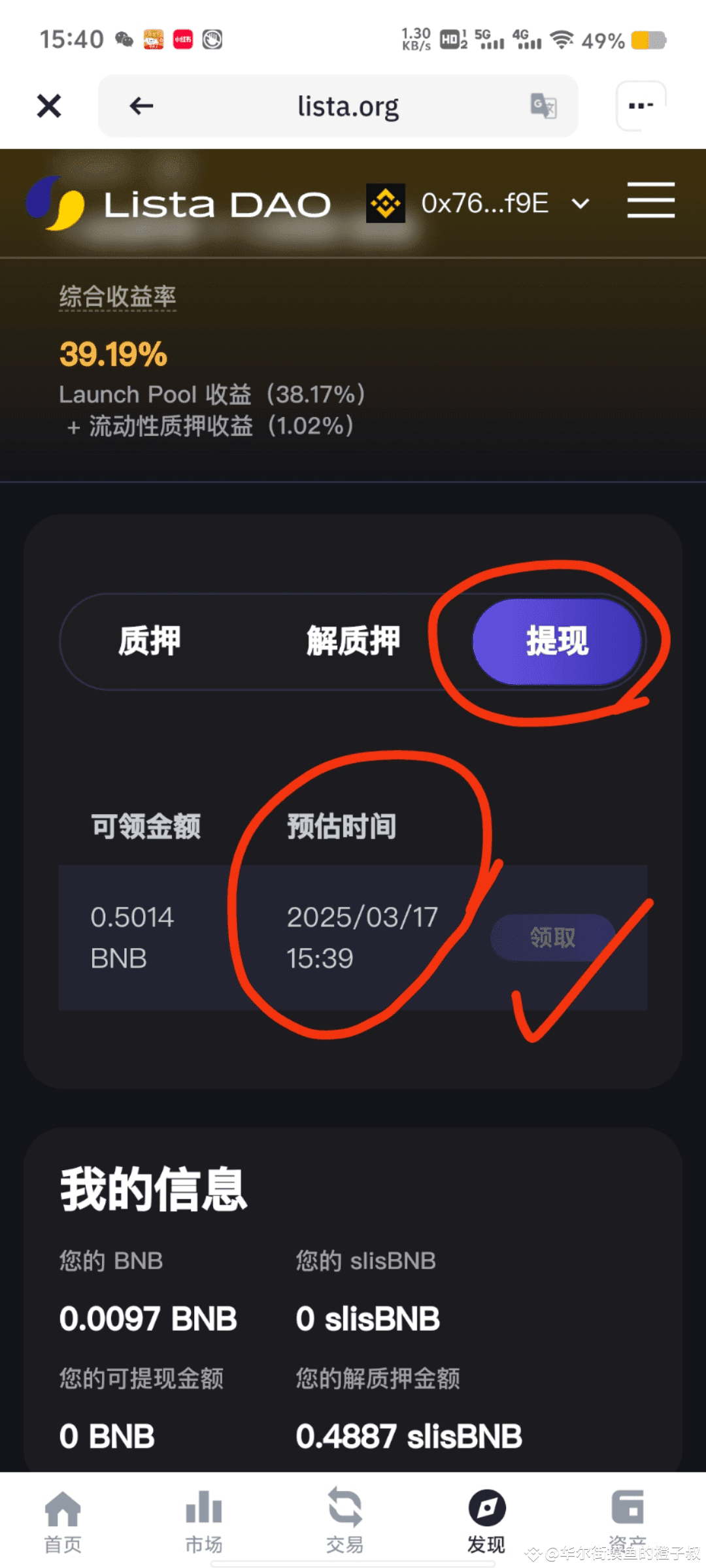Screen dimensions: 706x1568
Task: Switch to the 发现 tab
Action: pyautogui.click(x=486, y=1522)
